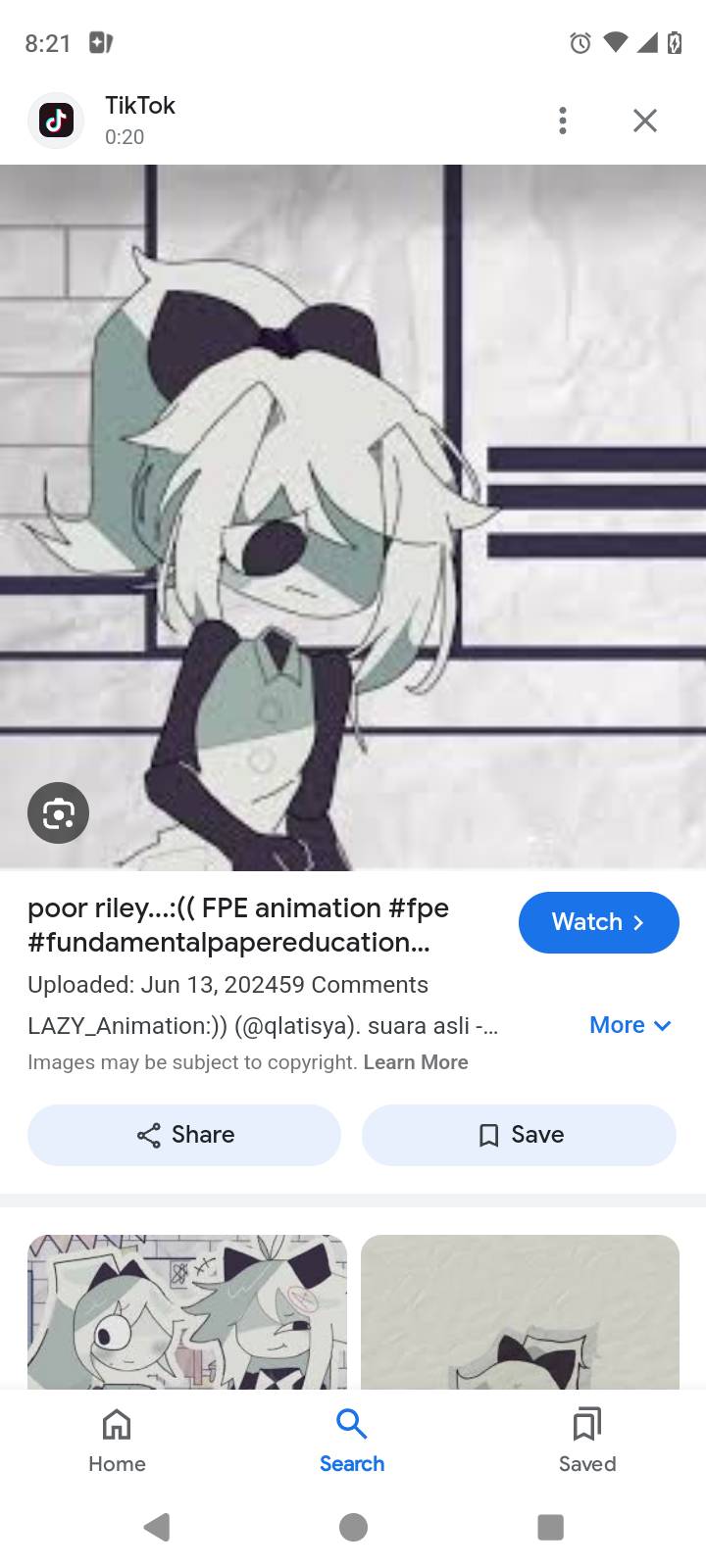The image size is (706, 1568).
Task: Open the three-dot overflow menu
Action: click(x=562, y=121)
